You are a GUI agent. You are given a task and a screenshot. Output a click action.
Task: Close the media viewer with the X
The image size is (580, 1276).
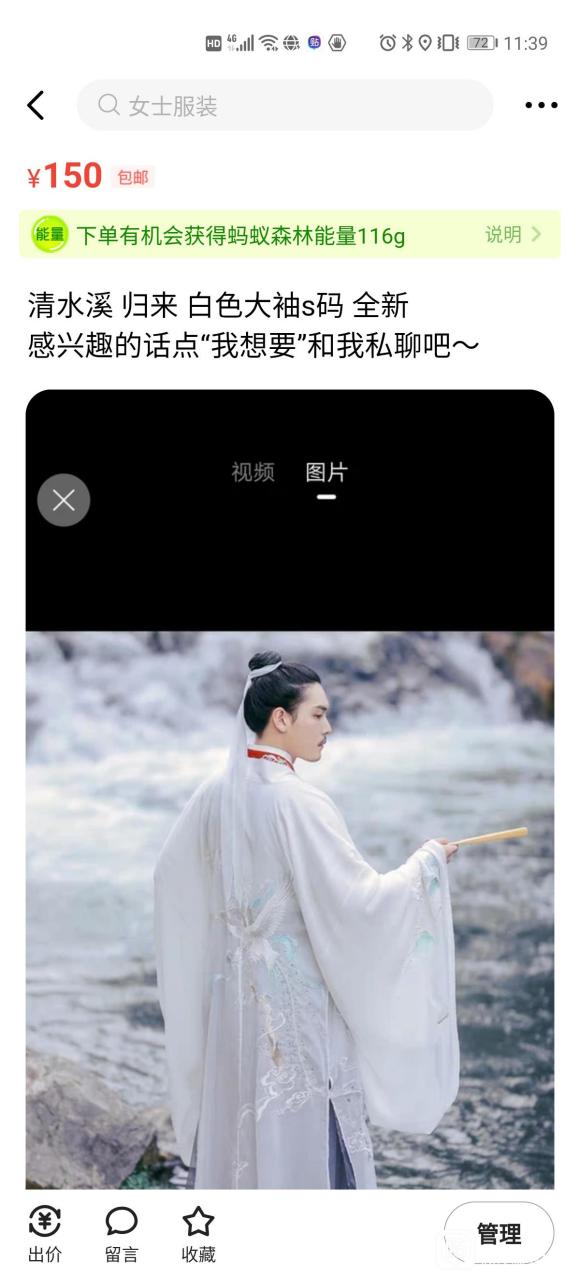[x=64, y=500]
